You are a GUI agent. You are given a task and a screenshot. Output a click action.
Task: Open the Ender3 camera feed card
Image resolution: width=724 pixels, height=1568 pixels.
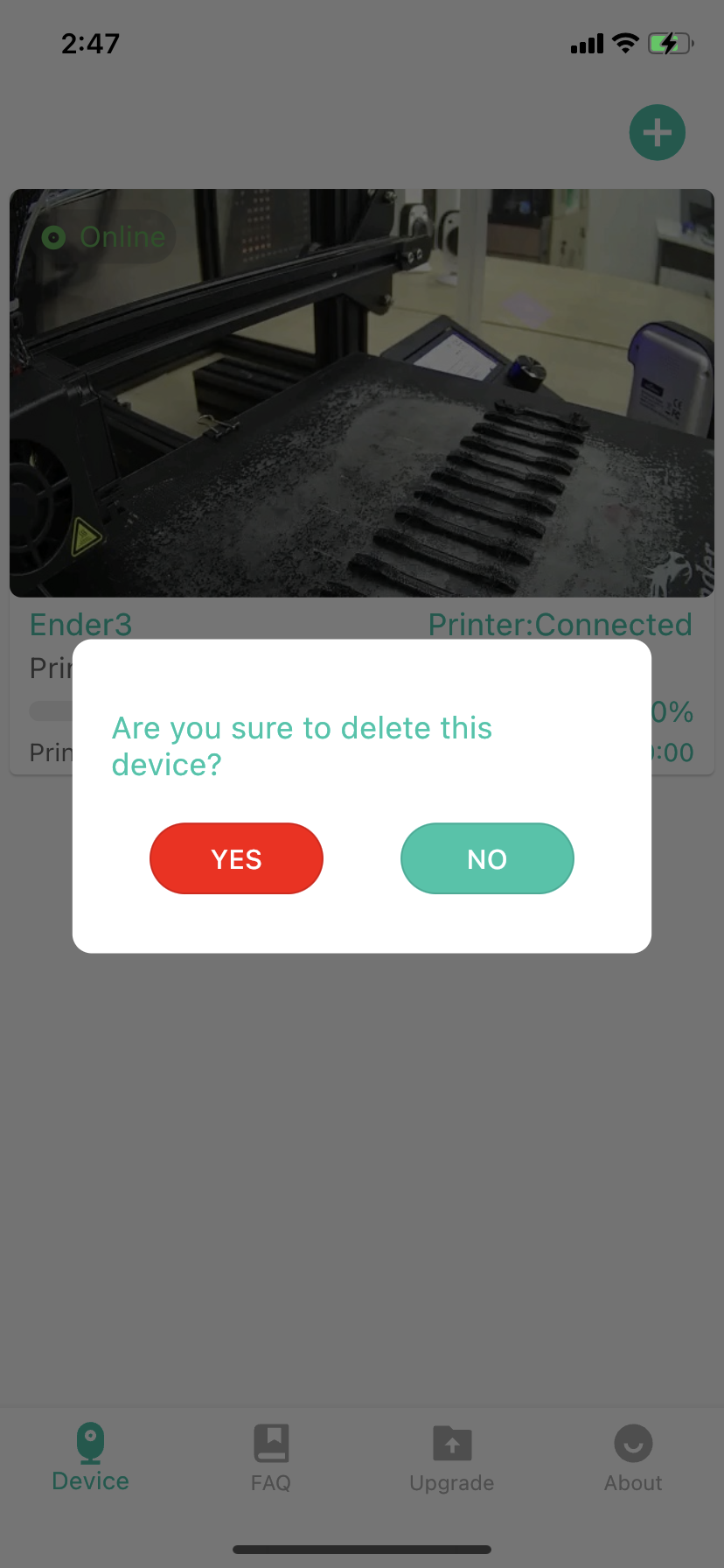pyautogui.click(x=362, y=393)
